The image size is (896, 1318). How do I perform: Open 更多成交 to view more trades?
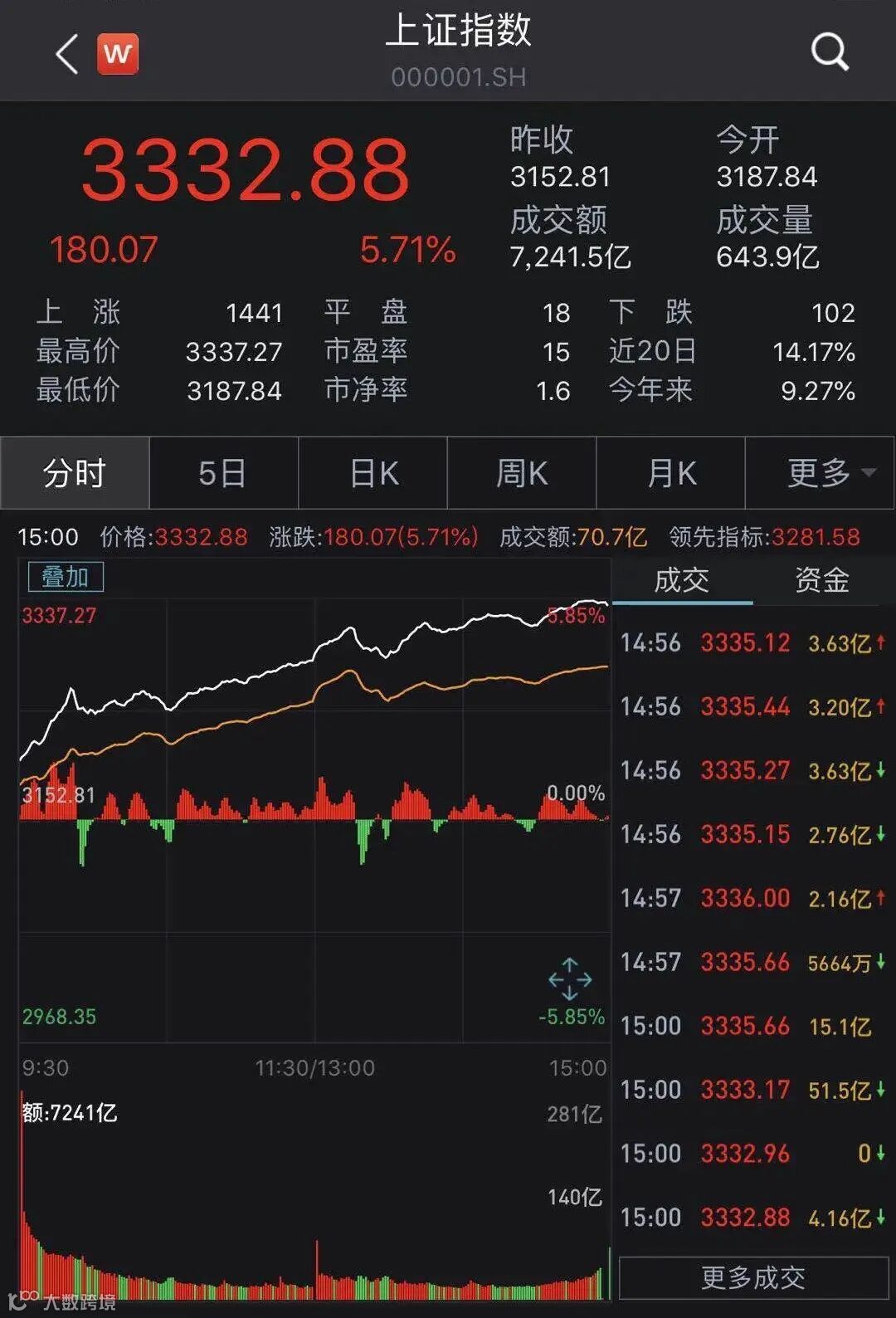753,1277
